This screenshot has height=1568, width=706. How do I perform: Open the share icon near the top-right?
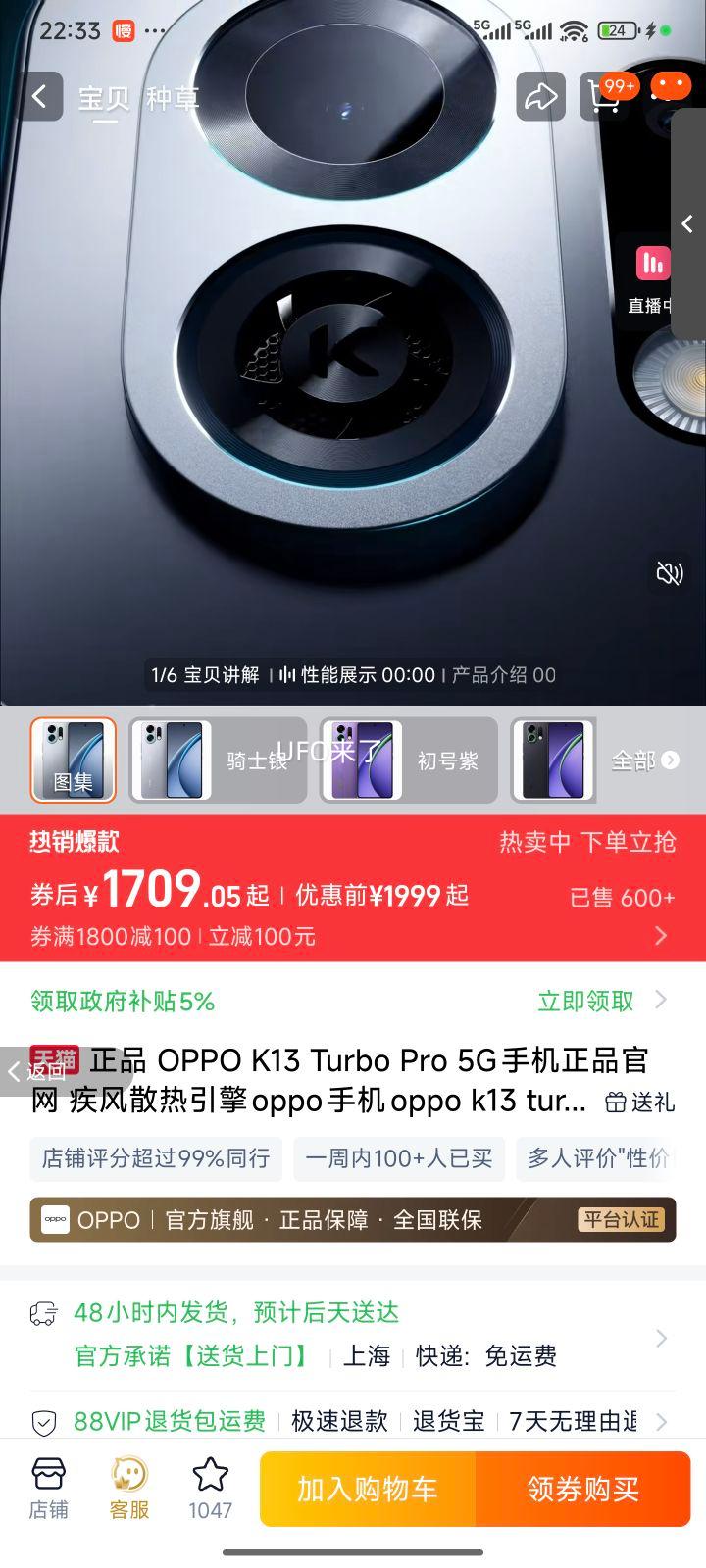point(540,97)
